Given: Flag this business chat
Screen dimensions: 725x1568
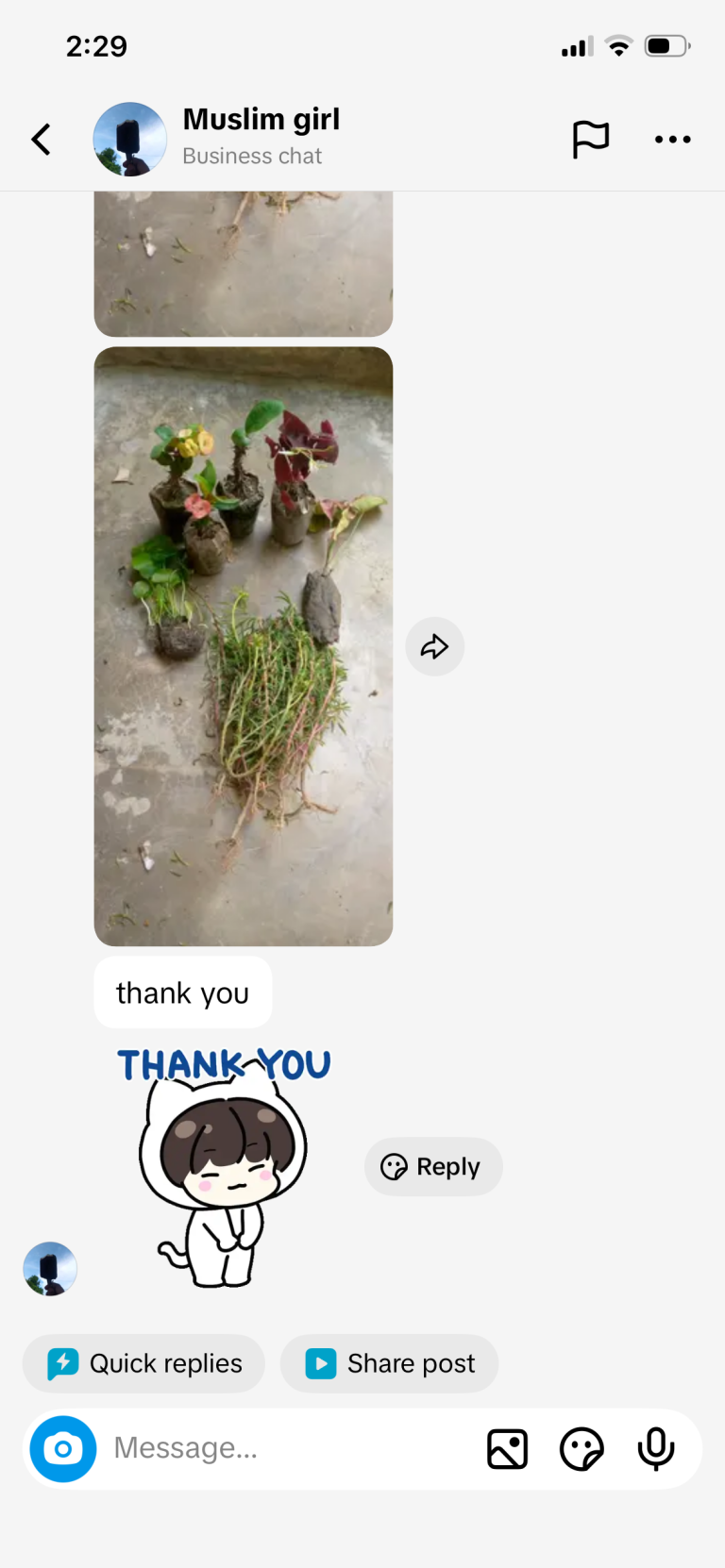Looking at the screenshot, I should click(591, 140).
